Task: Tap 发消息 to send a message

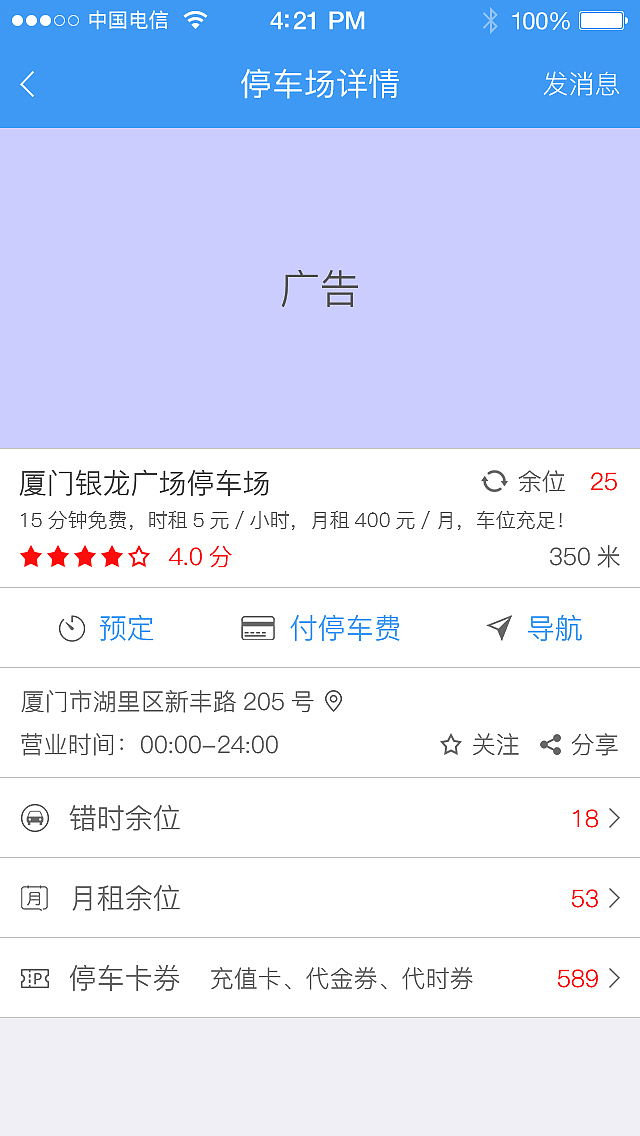Action: (581, 84)
